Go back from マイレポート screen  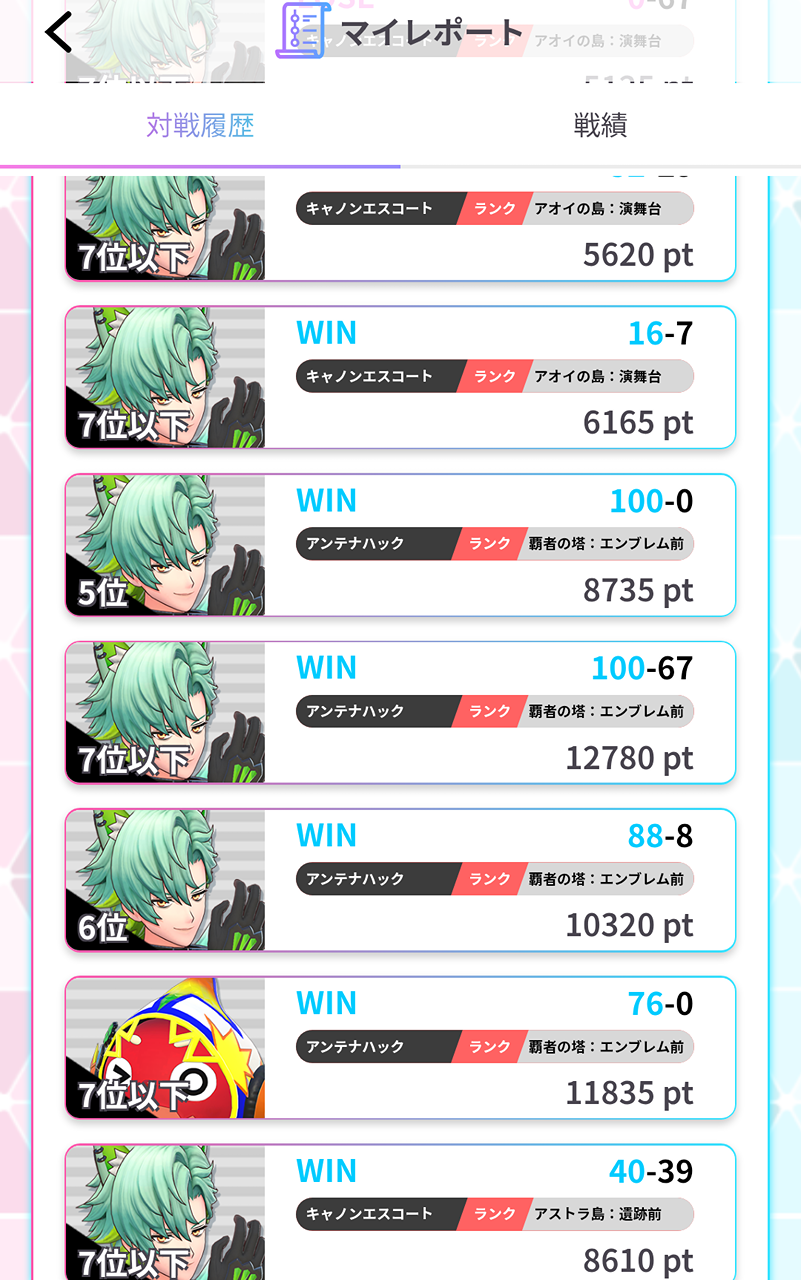59,33
